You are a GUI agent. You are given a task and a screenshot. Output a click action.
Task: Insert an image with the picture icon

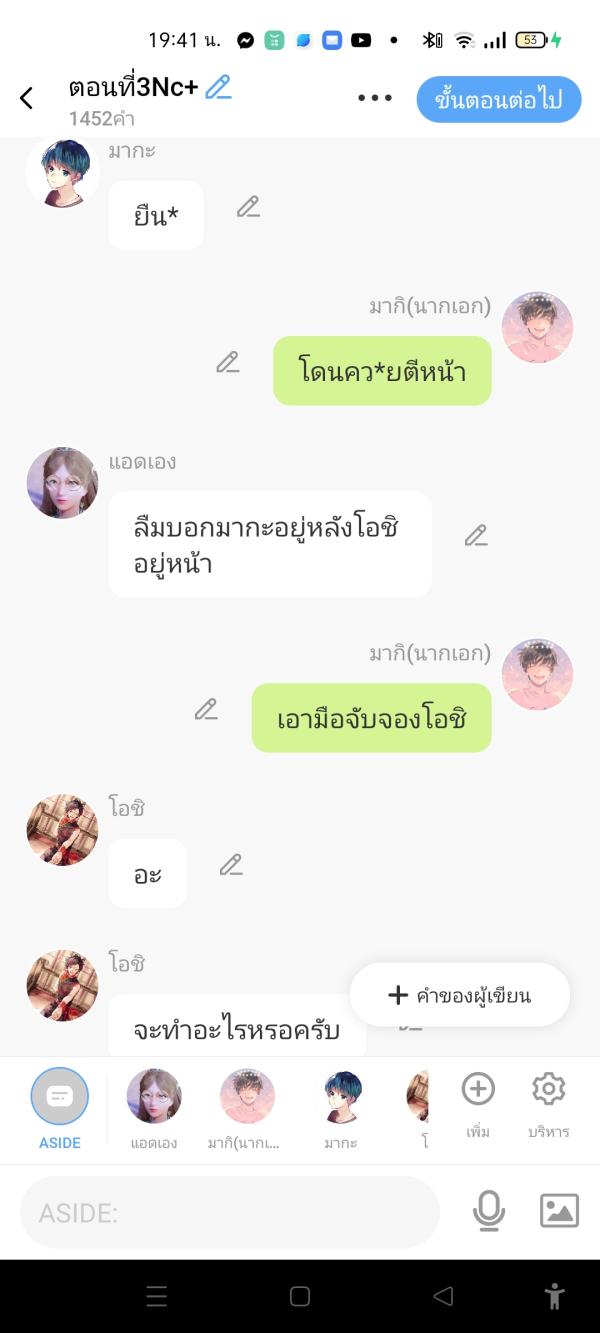[559, 1211]
